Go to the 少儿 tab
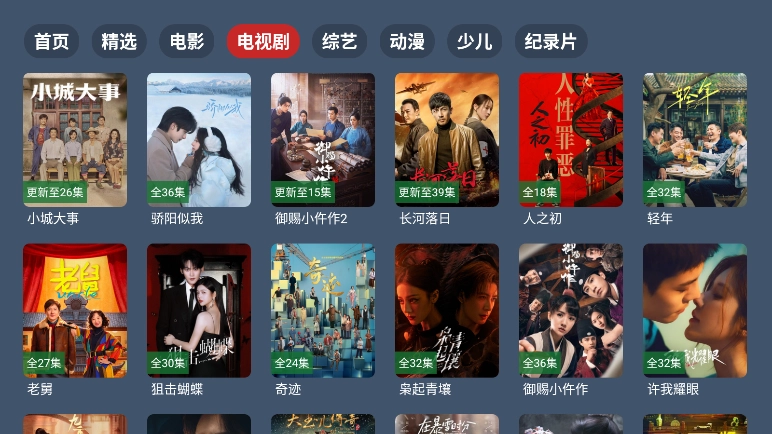 (474, 41)
